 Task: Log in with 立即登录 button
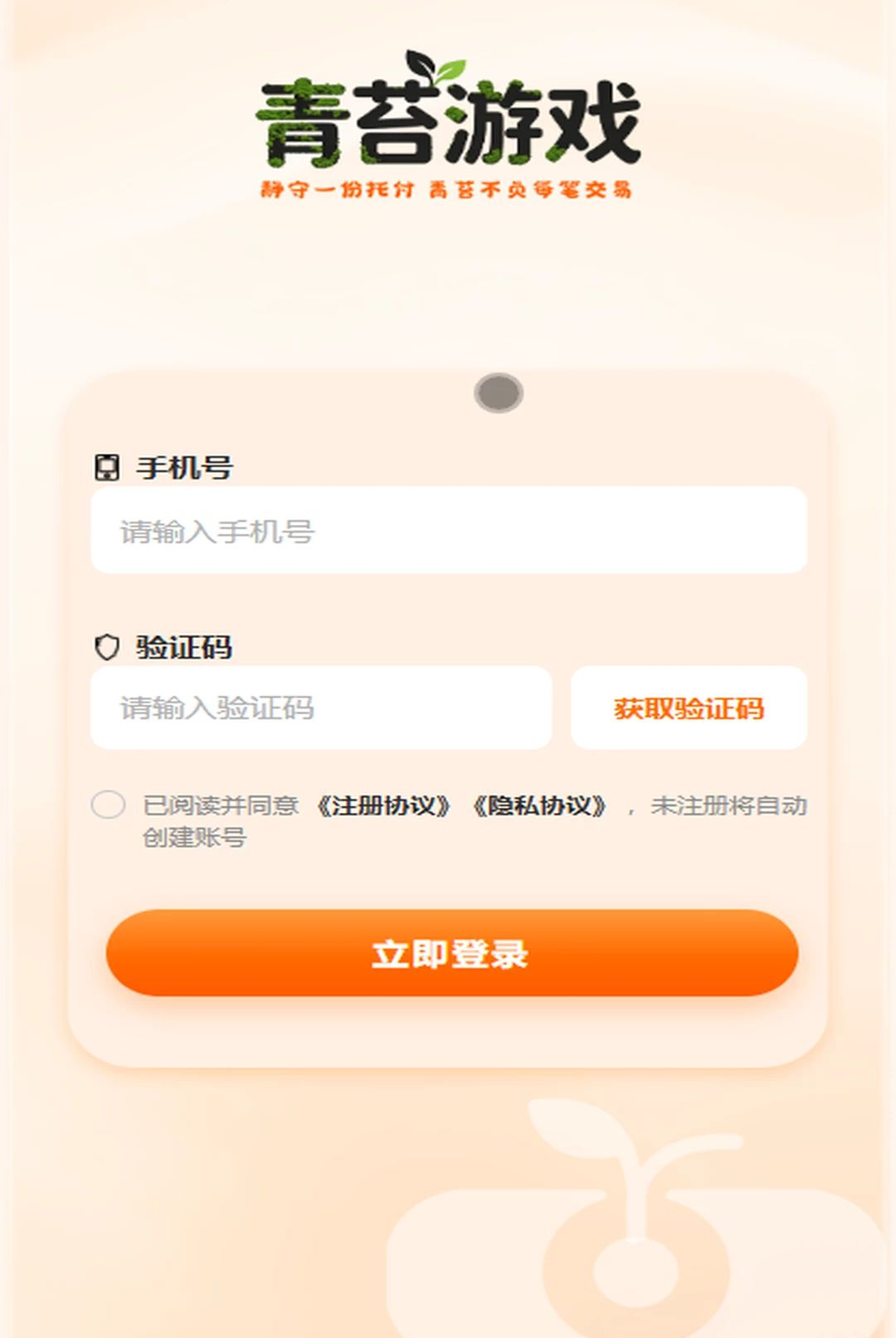pyautogui.click(x=452, y=953)
